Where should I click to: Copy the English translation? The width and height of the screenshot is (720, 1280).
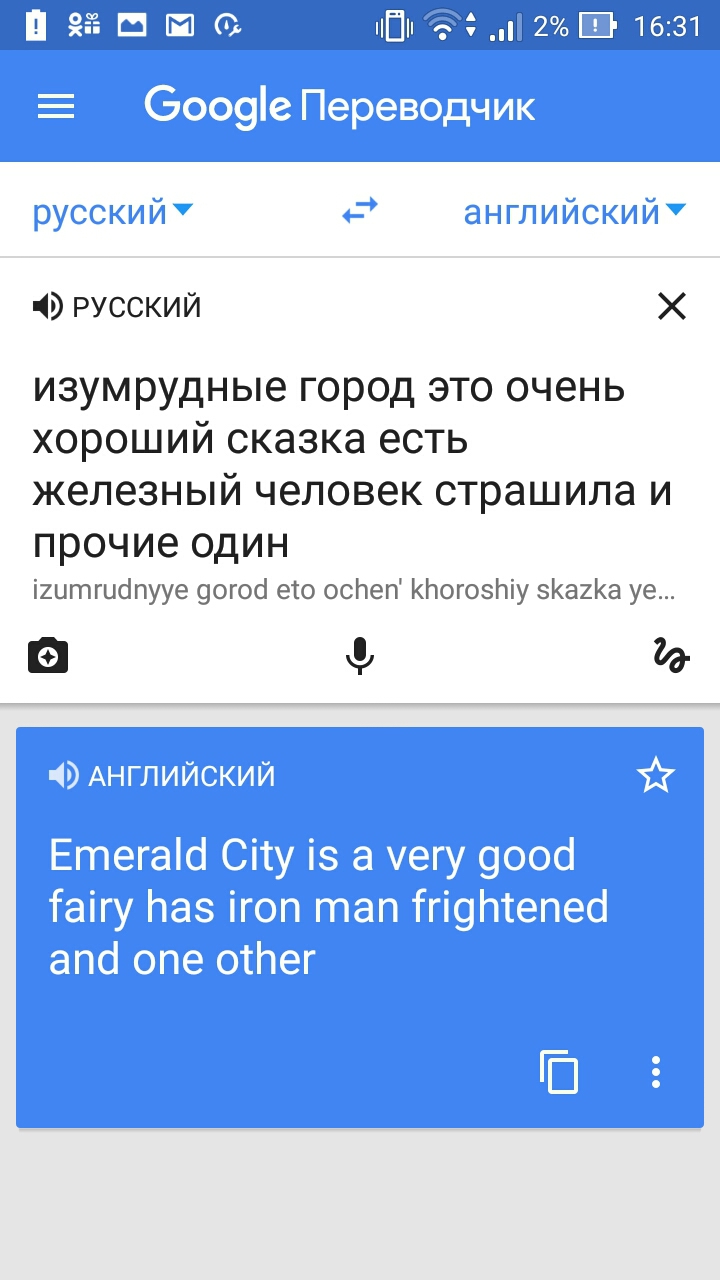pos(559,1072)
